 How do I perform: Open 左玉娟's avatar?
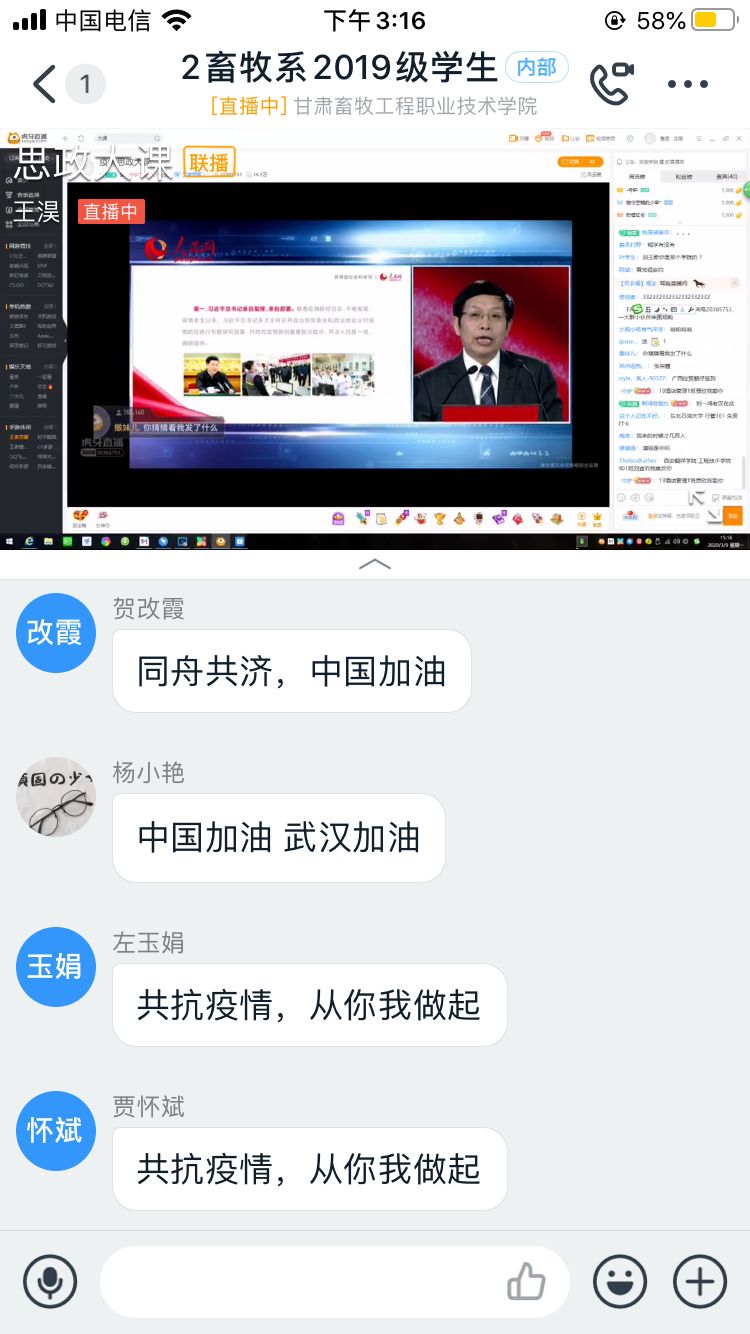click(x=56, y=966)
